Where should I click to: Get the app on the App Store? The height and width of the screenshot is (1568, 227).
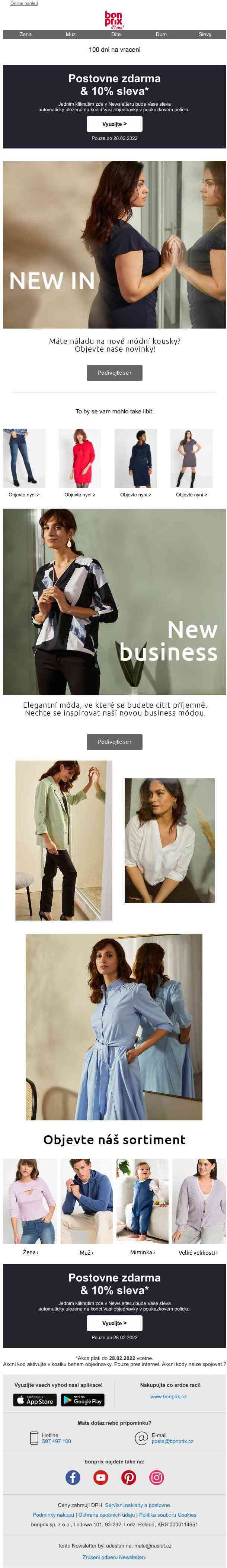point(35,1401)
